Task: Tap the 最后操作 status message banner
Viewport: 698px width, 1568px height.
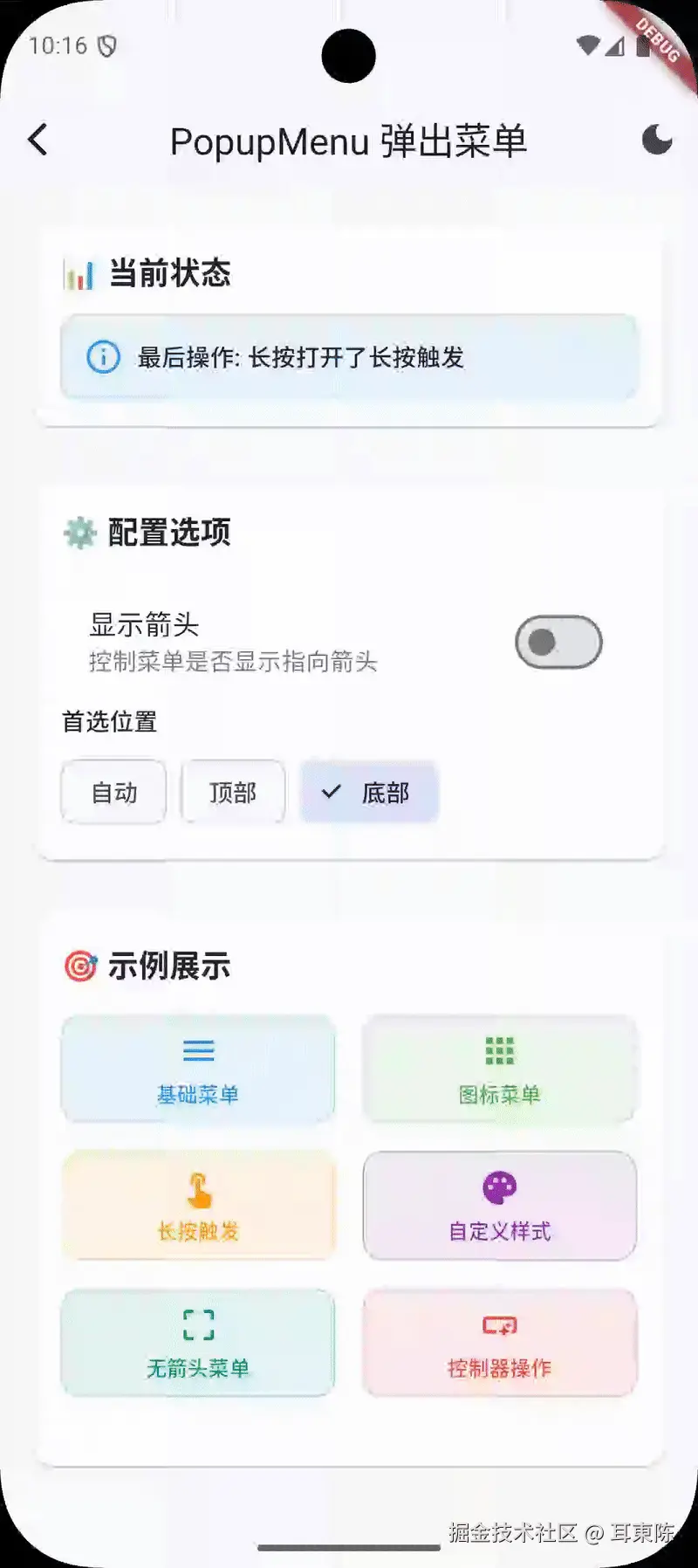Action: (x=349, y=358)
